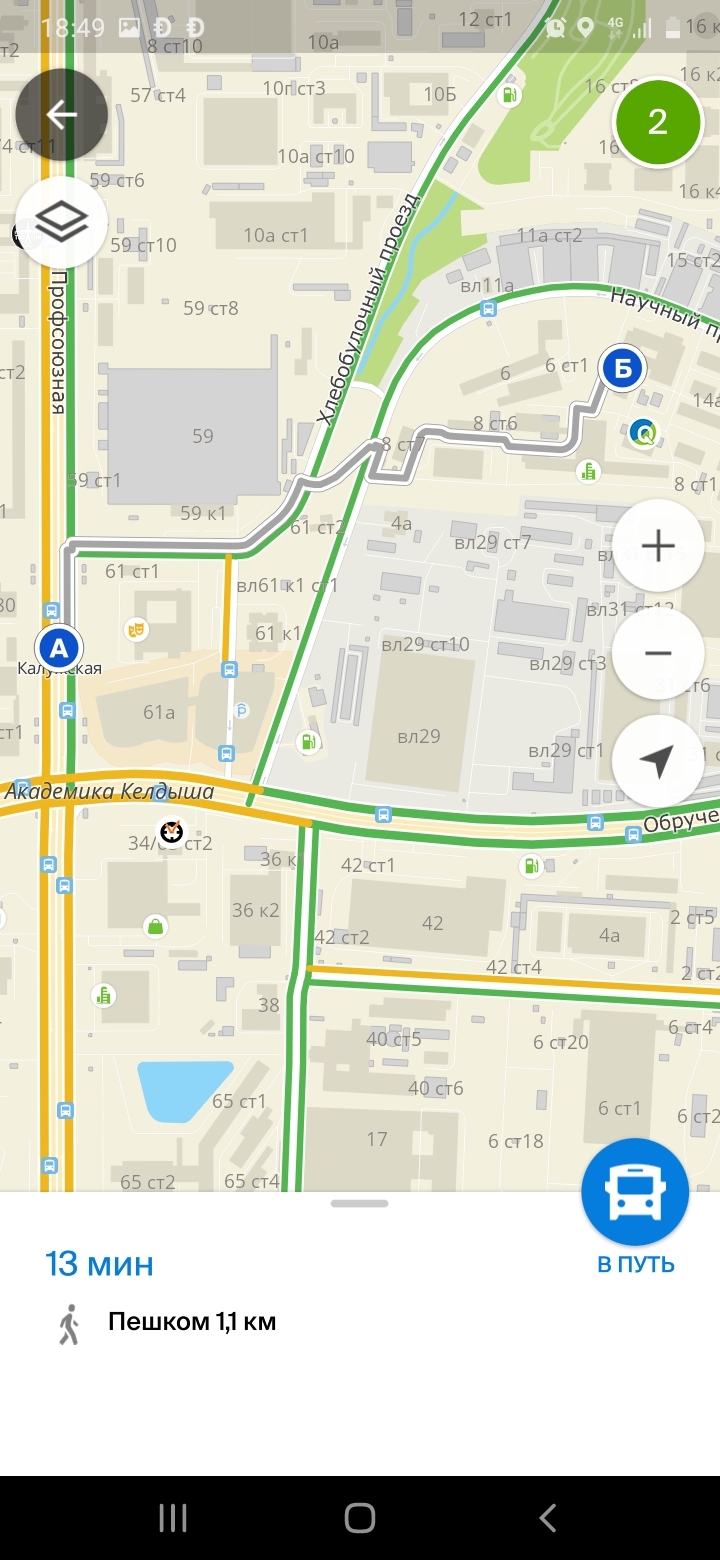Go to the home screen
The height and width of the screenshot is (1560, 720).
click(x=360, y=1519)
